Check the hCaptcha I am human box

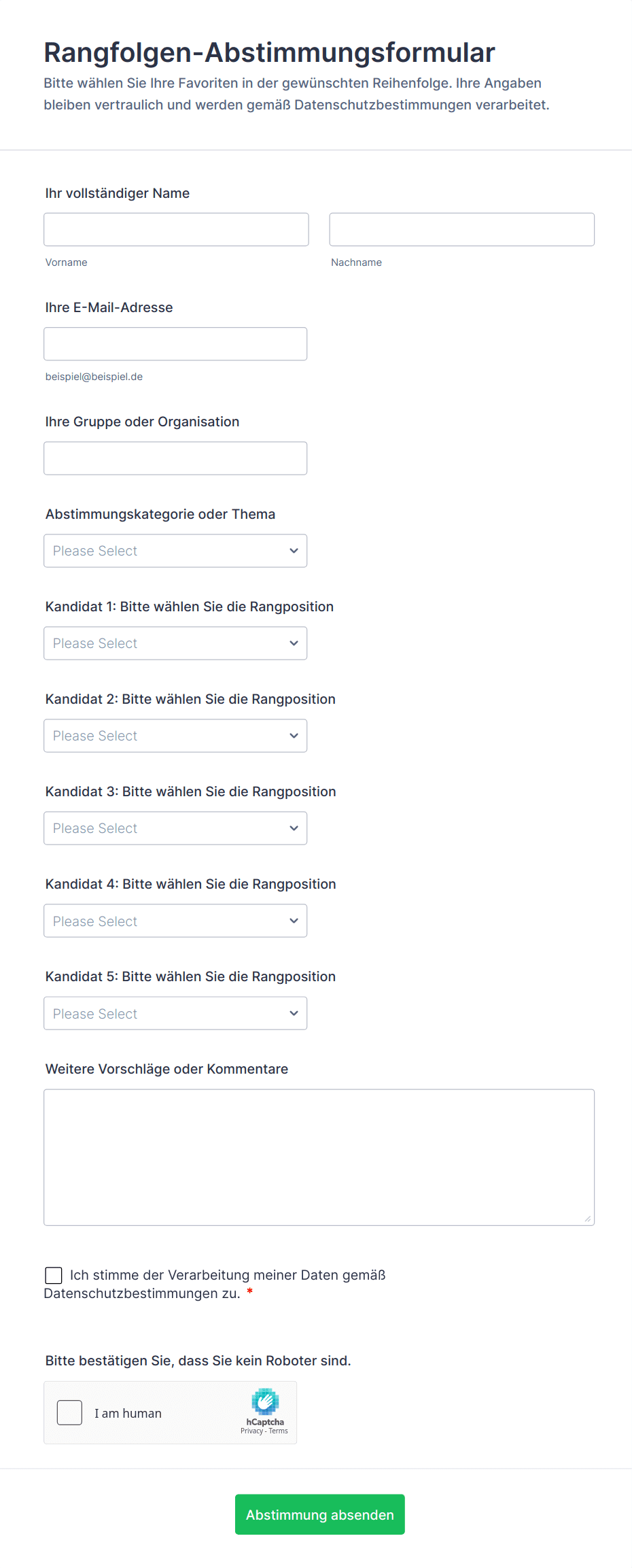pos(69,1412)
